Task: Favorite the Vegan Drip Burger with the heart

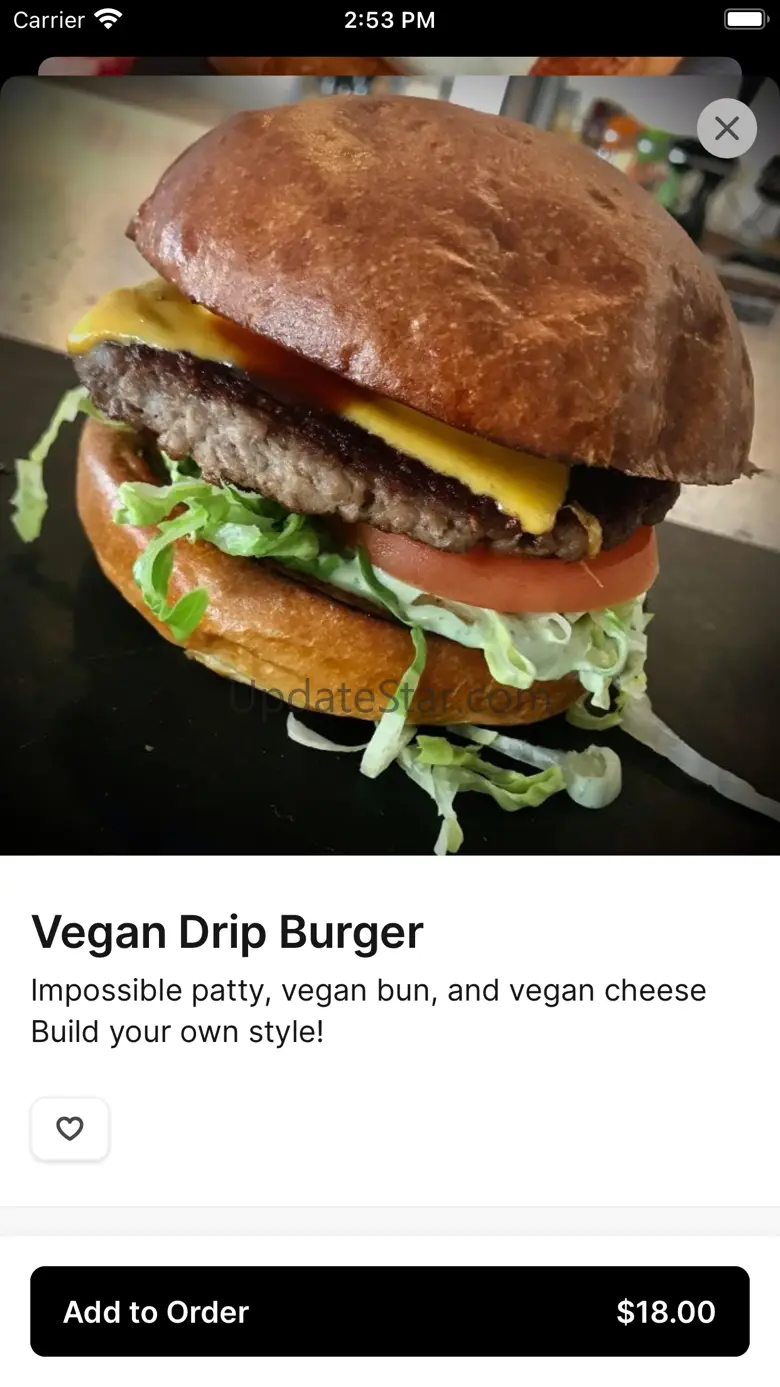Action: (70, 1129)
